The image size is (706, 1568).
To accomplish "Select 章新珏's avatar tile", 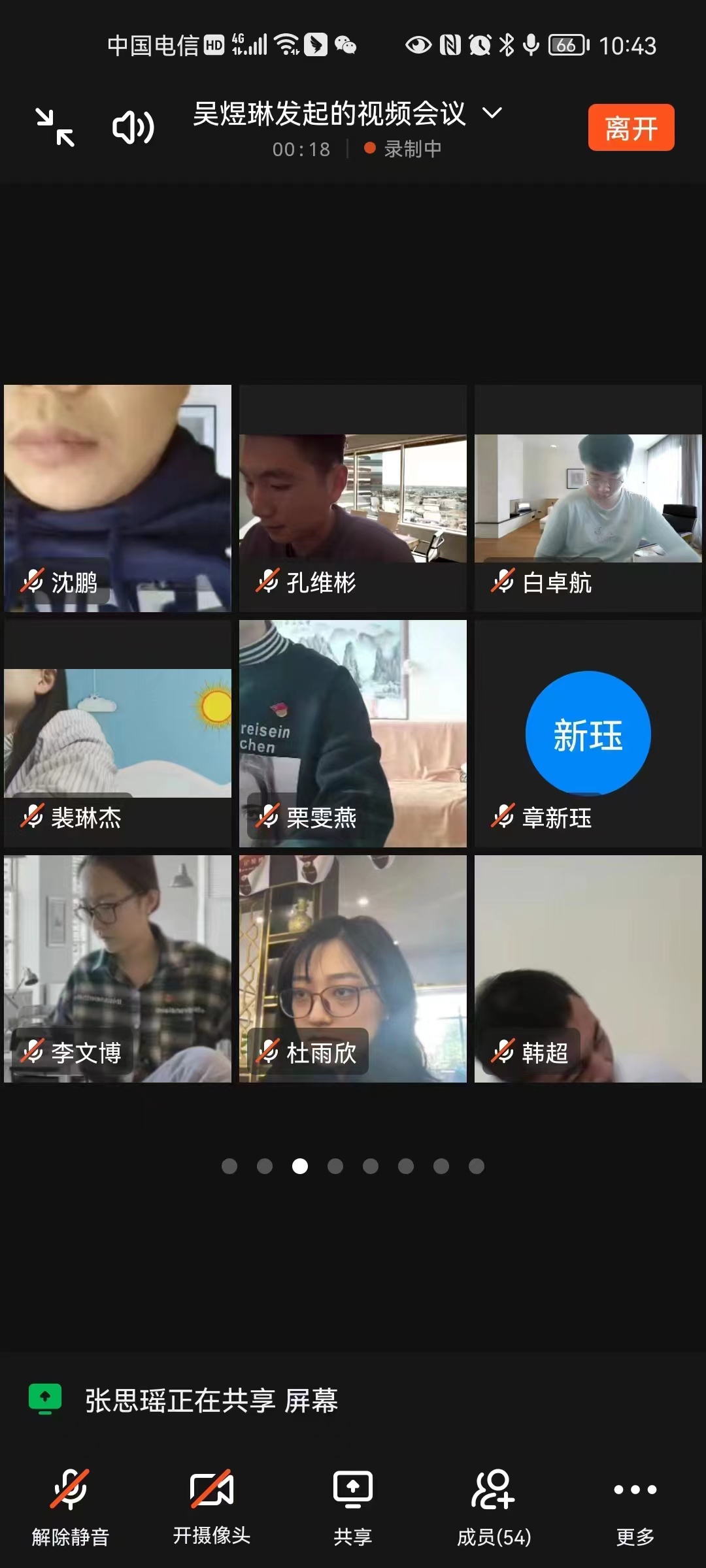I will 588,733.
